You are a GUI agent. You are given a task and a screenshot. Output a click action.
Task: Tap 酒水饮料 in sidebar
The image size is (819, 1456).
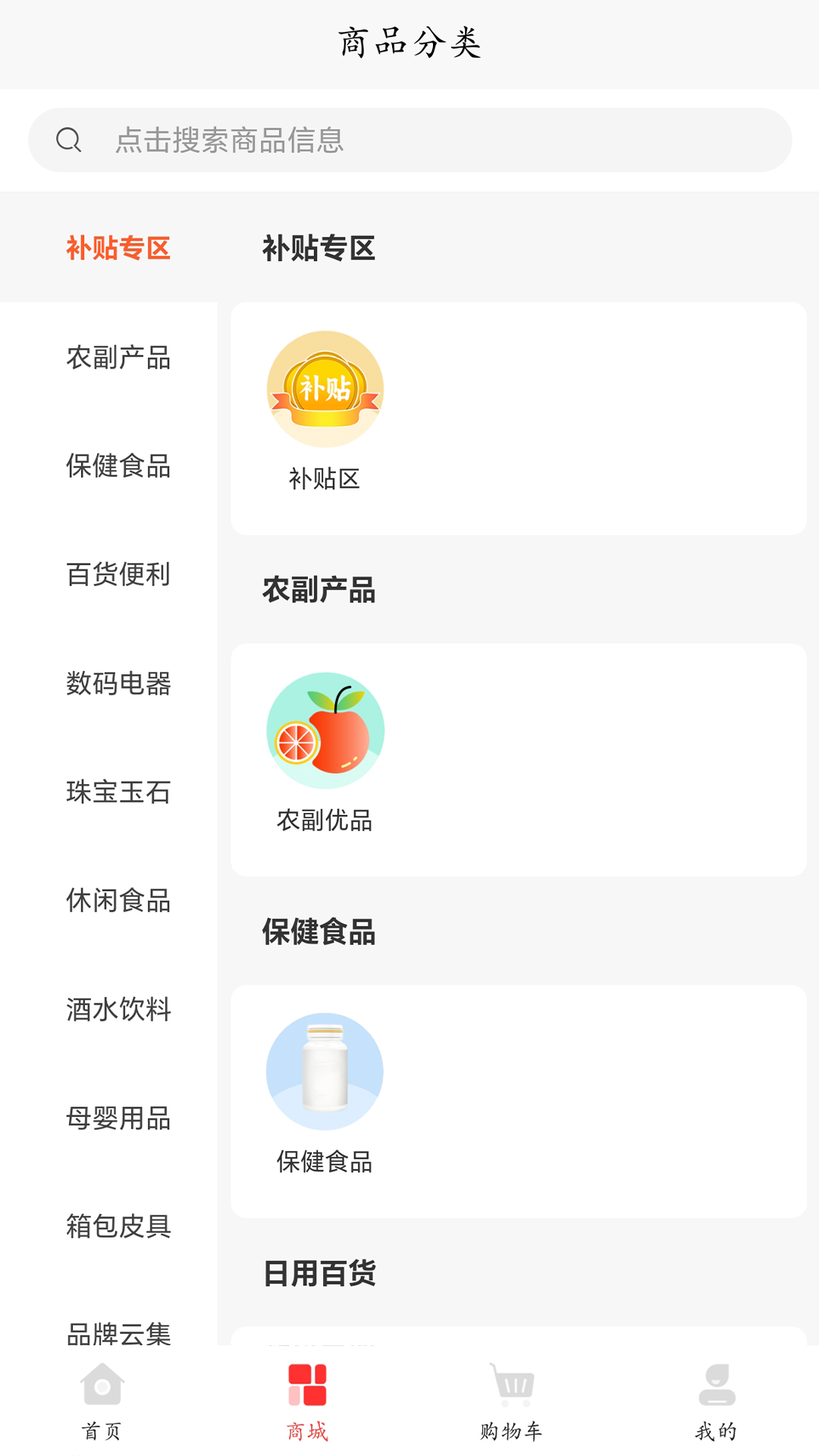[x=118, y=1010]
